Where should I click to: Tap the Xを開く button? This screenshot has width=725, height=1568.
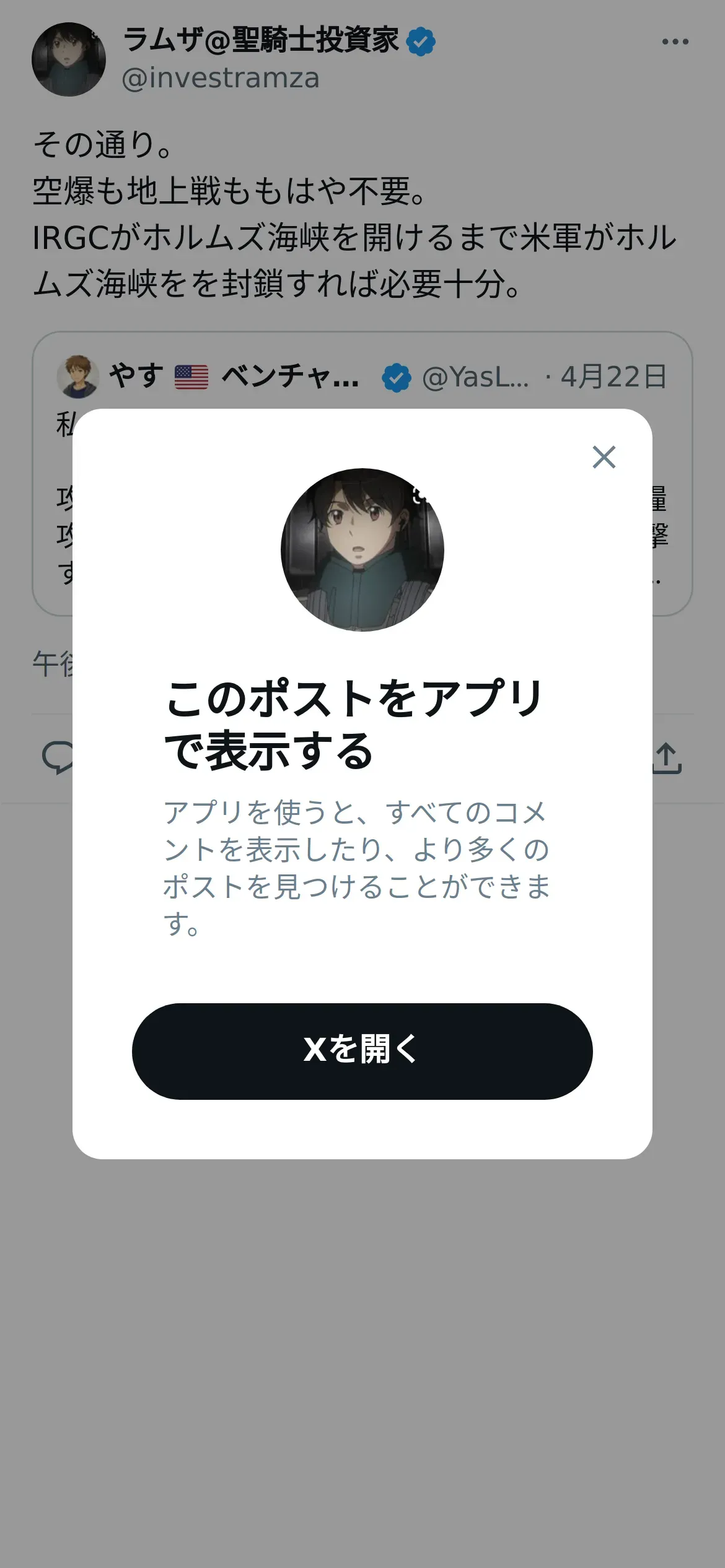coord(362,1051)
